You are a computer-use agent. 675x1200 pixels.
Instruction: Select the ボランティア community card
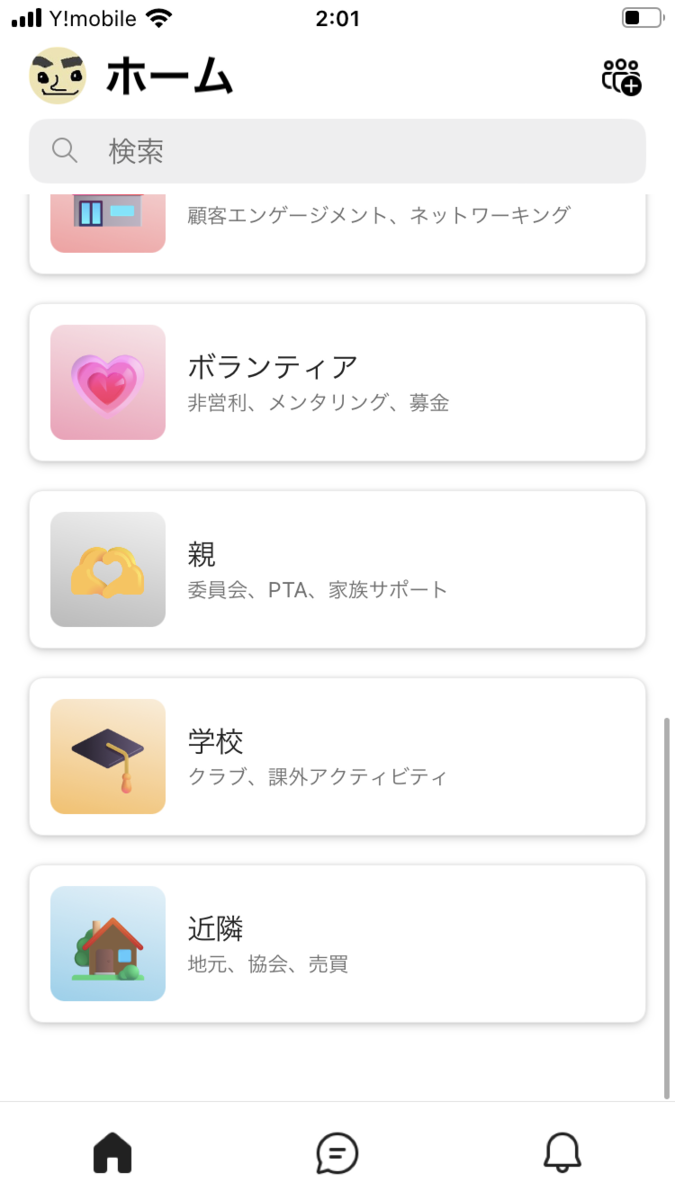click(337, 382)
